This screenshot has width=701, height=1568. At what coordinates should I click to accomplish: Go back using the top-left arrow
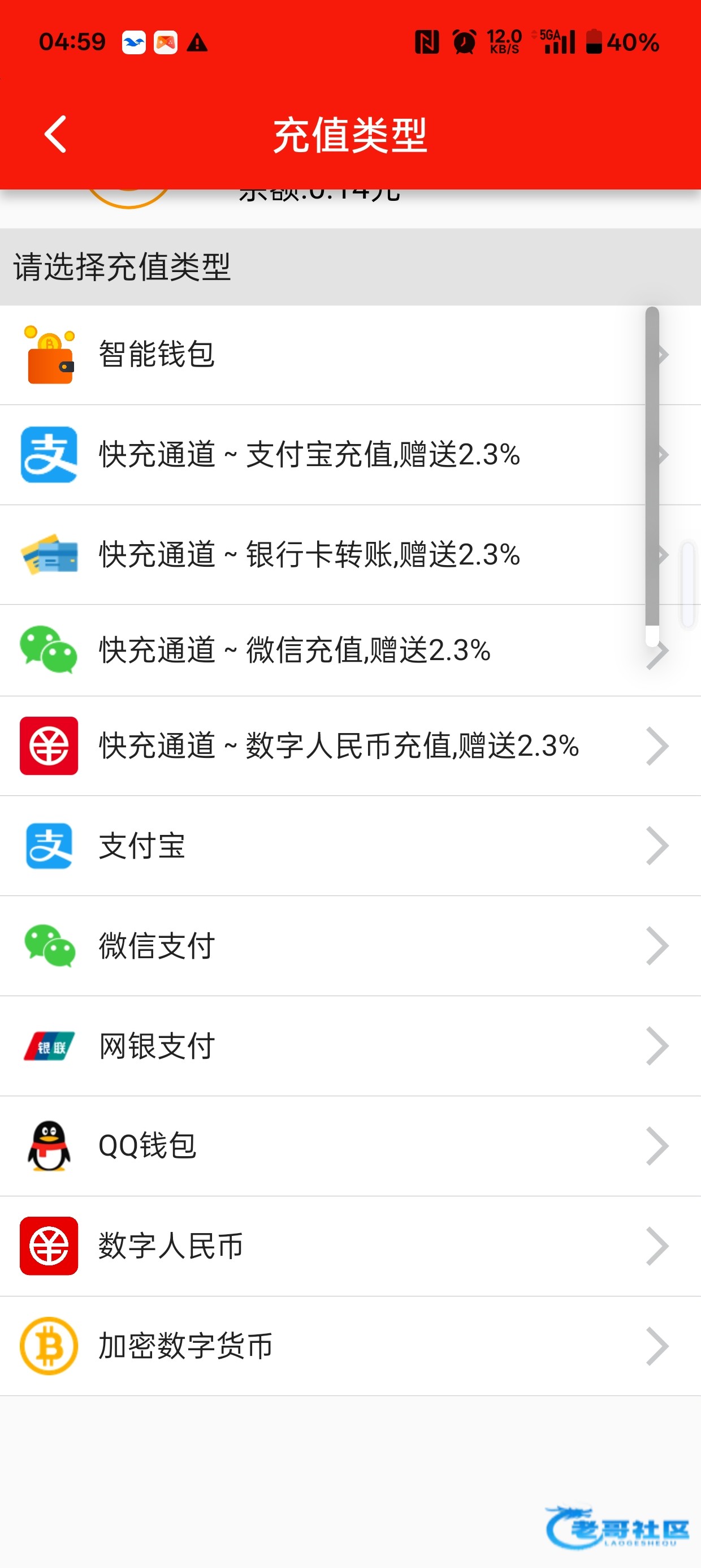coord(55,134)
